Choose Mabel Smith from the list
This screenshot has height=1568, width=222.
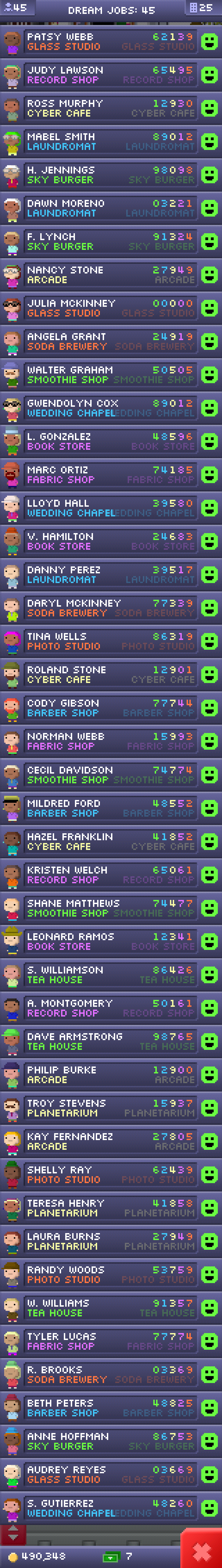coord(110,142)
